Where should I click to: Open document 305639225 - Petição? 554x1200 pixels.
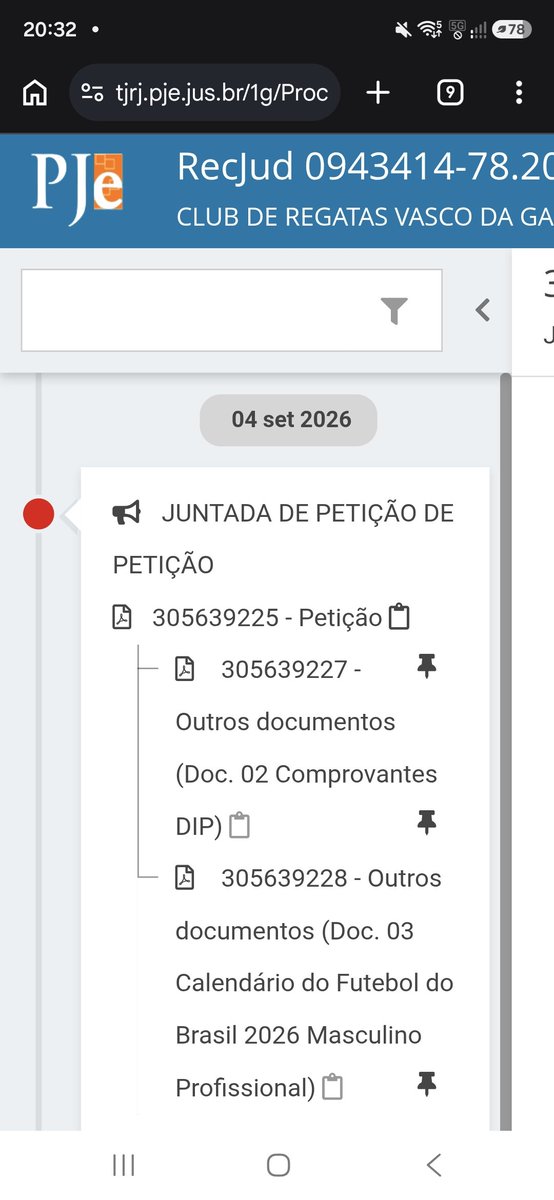coord(267,618)
